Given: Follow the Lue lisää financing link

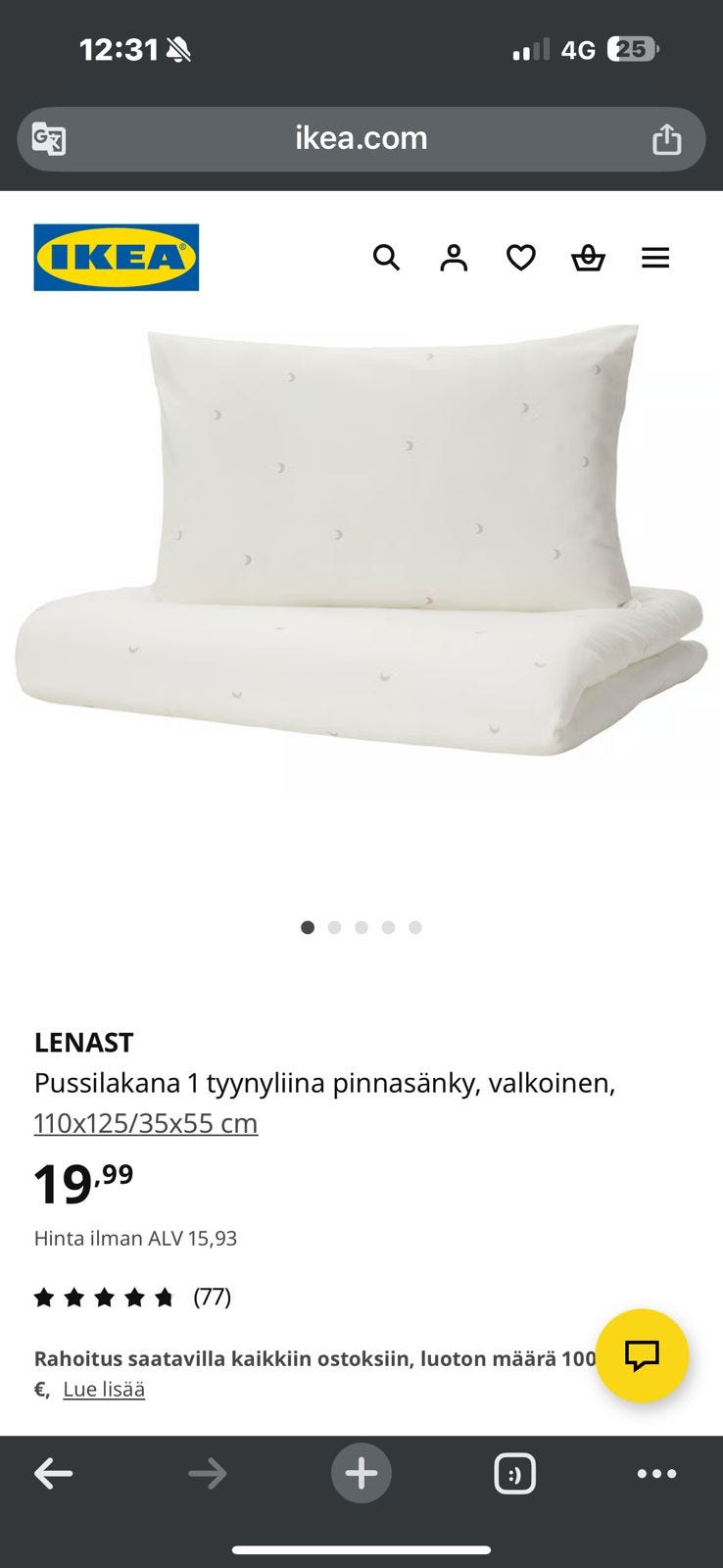Looking at the screenshot, I should click(x=104, y=1389).
